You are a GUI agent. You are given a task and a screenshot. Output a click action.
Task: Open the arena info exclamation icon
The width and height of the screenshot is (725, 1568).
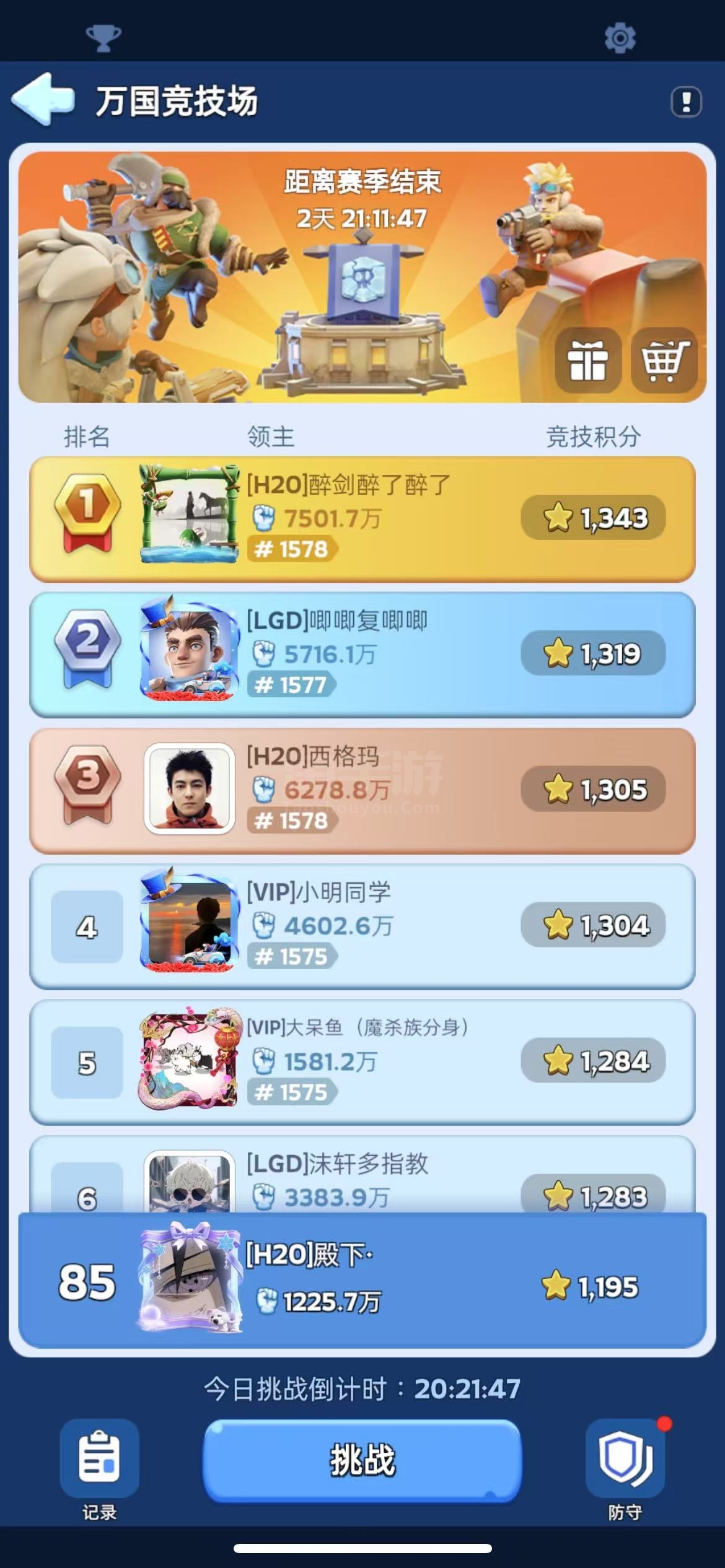pos(686,102)
